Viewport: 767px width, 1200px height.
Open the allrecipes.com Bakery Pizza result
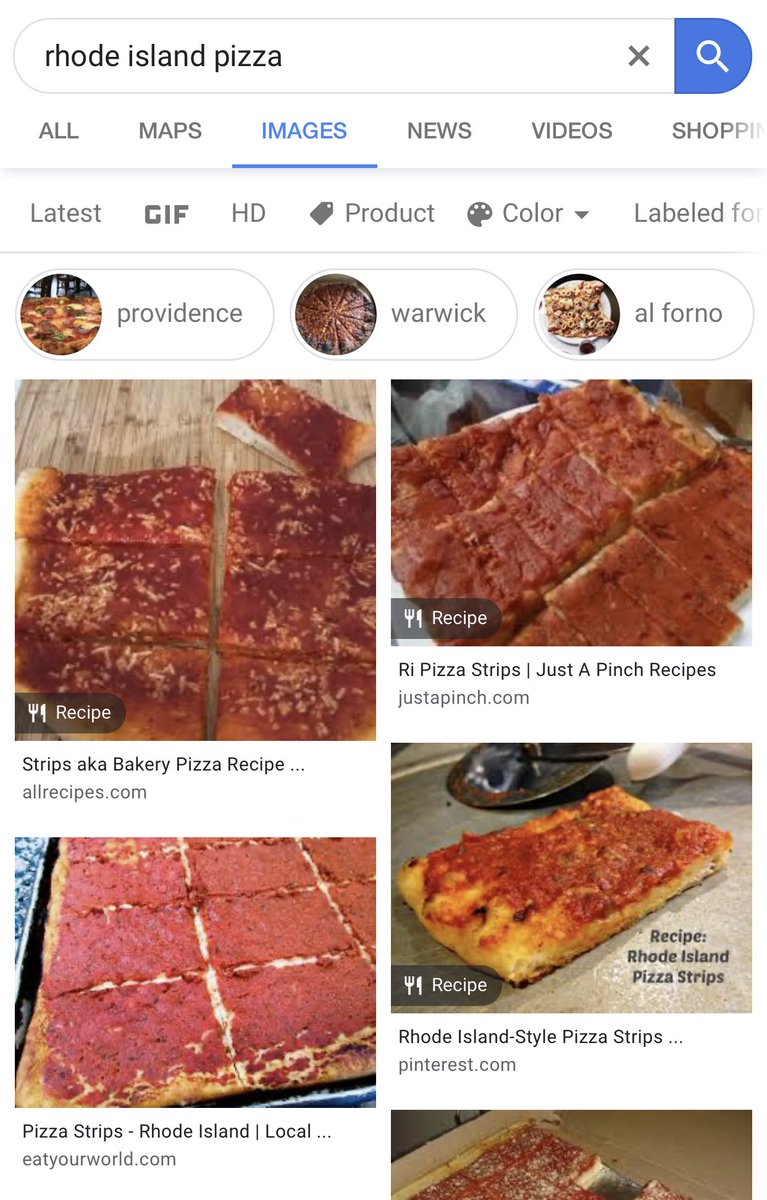point(195,560)
